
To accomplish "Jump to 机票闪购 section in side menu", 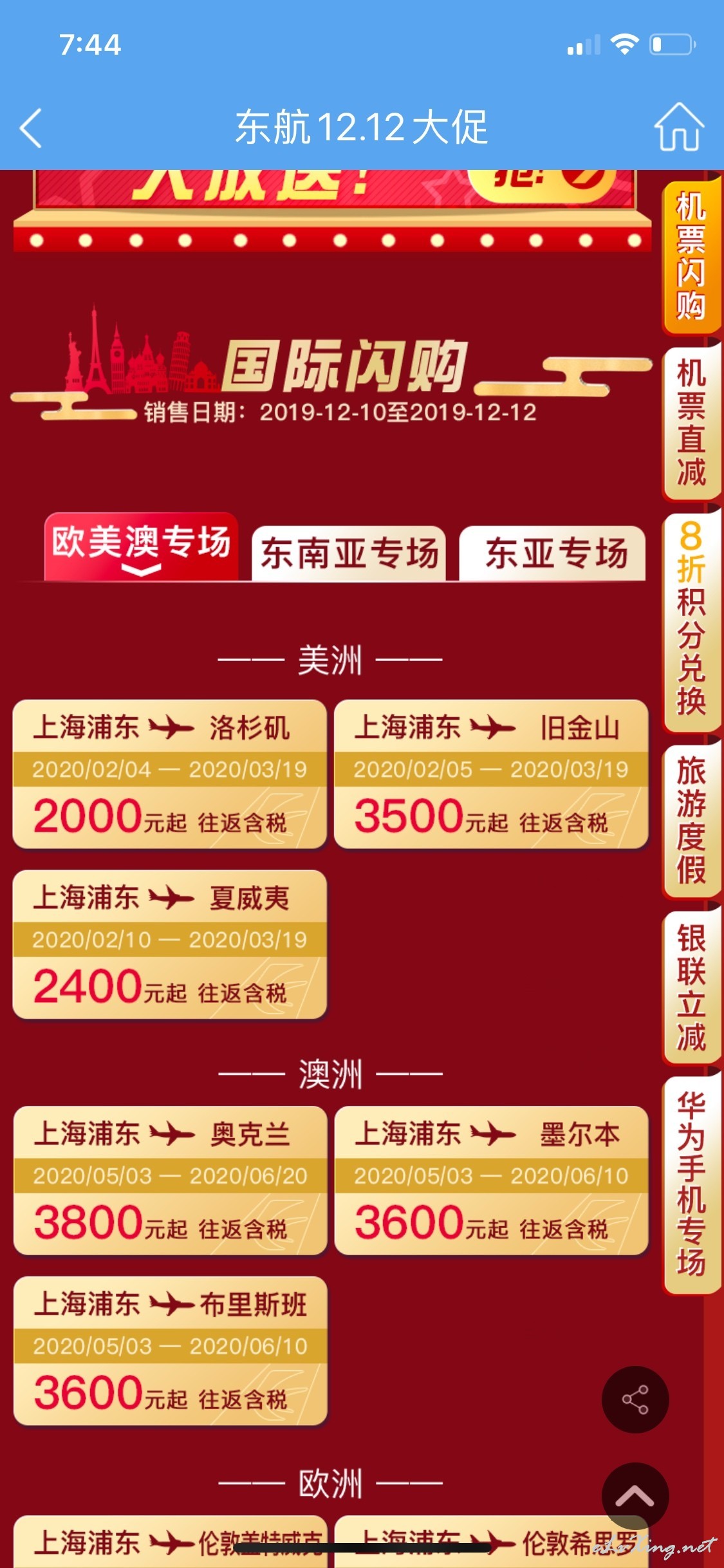I will pos(691,257).
